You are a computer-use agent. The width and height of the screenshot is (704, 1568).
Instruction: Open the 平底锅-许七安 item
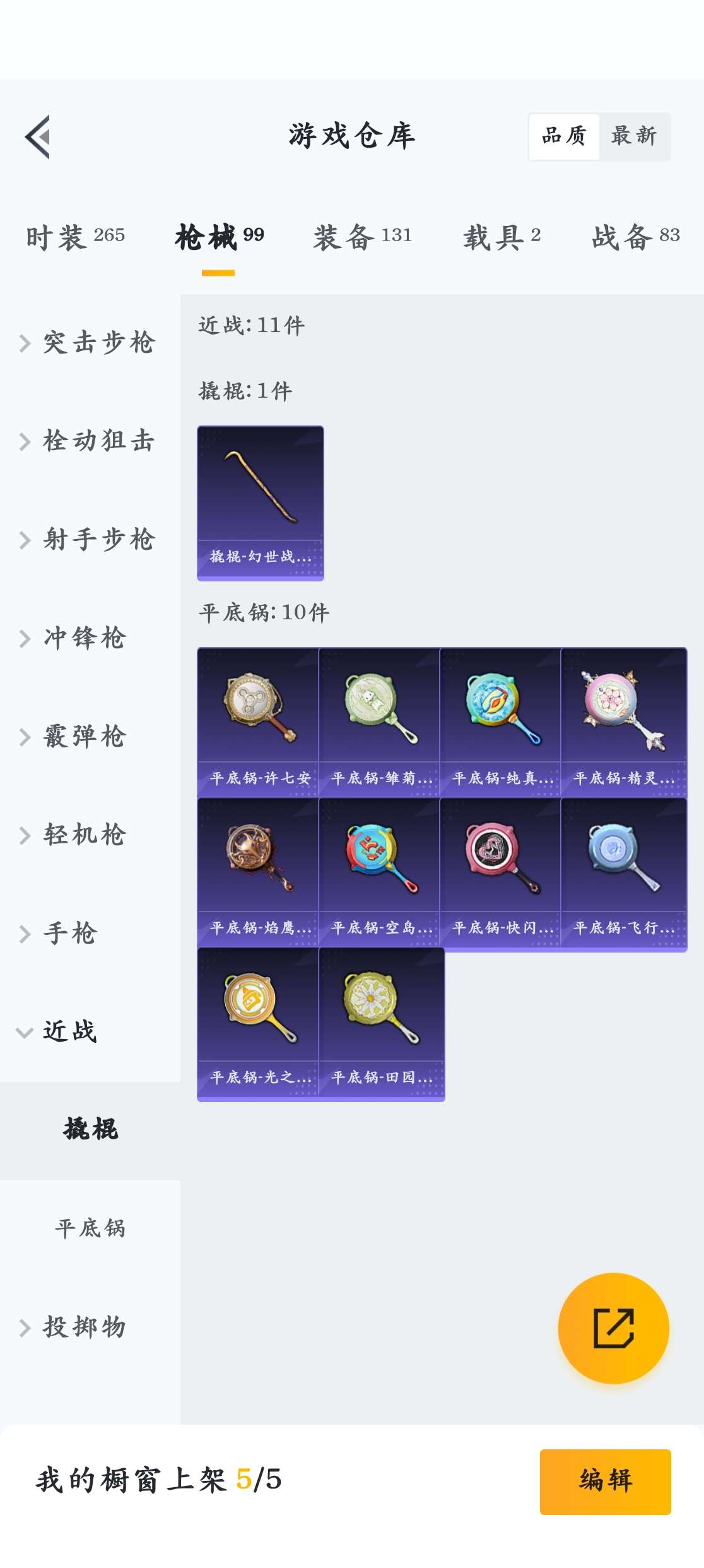257,722
